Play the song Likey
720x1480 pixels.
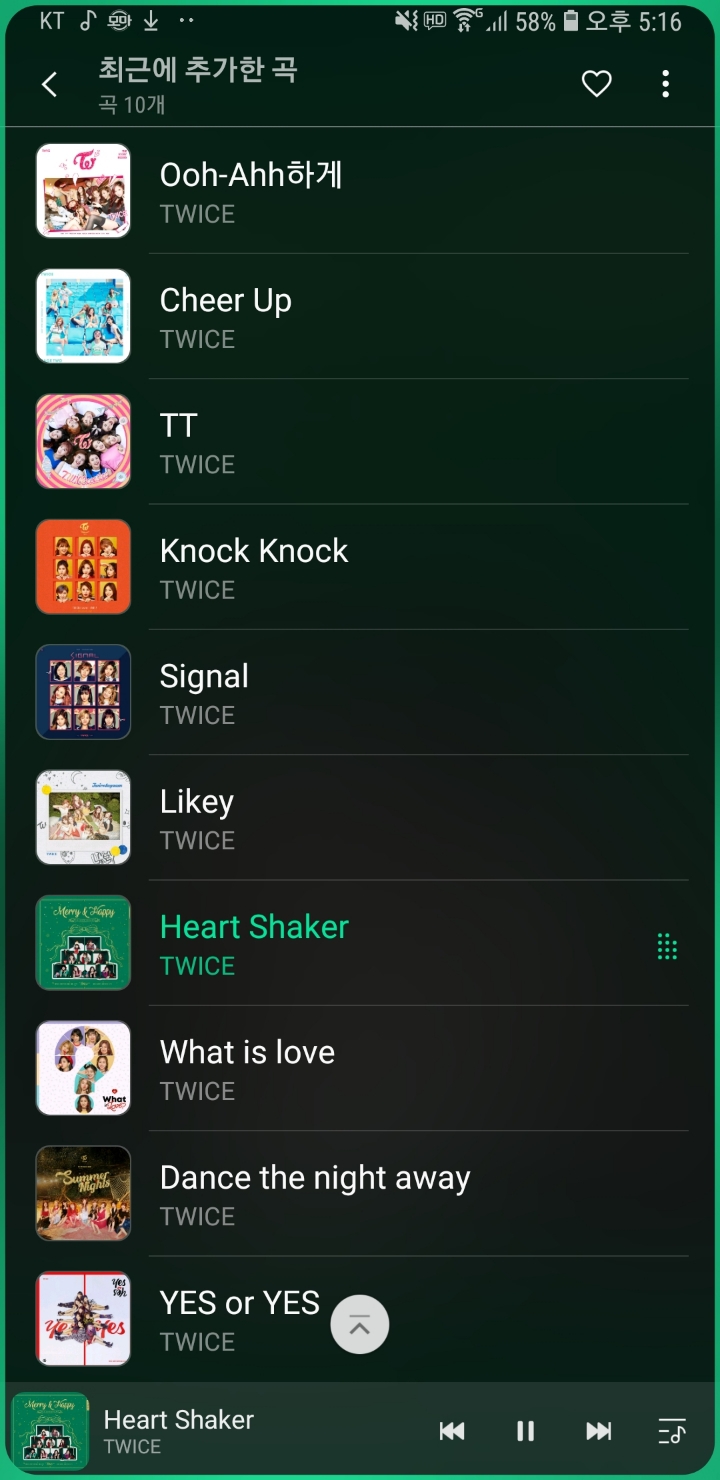tap(360, 817)
